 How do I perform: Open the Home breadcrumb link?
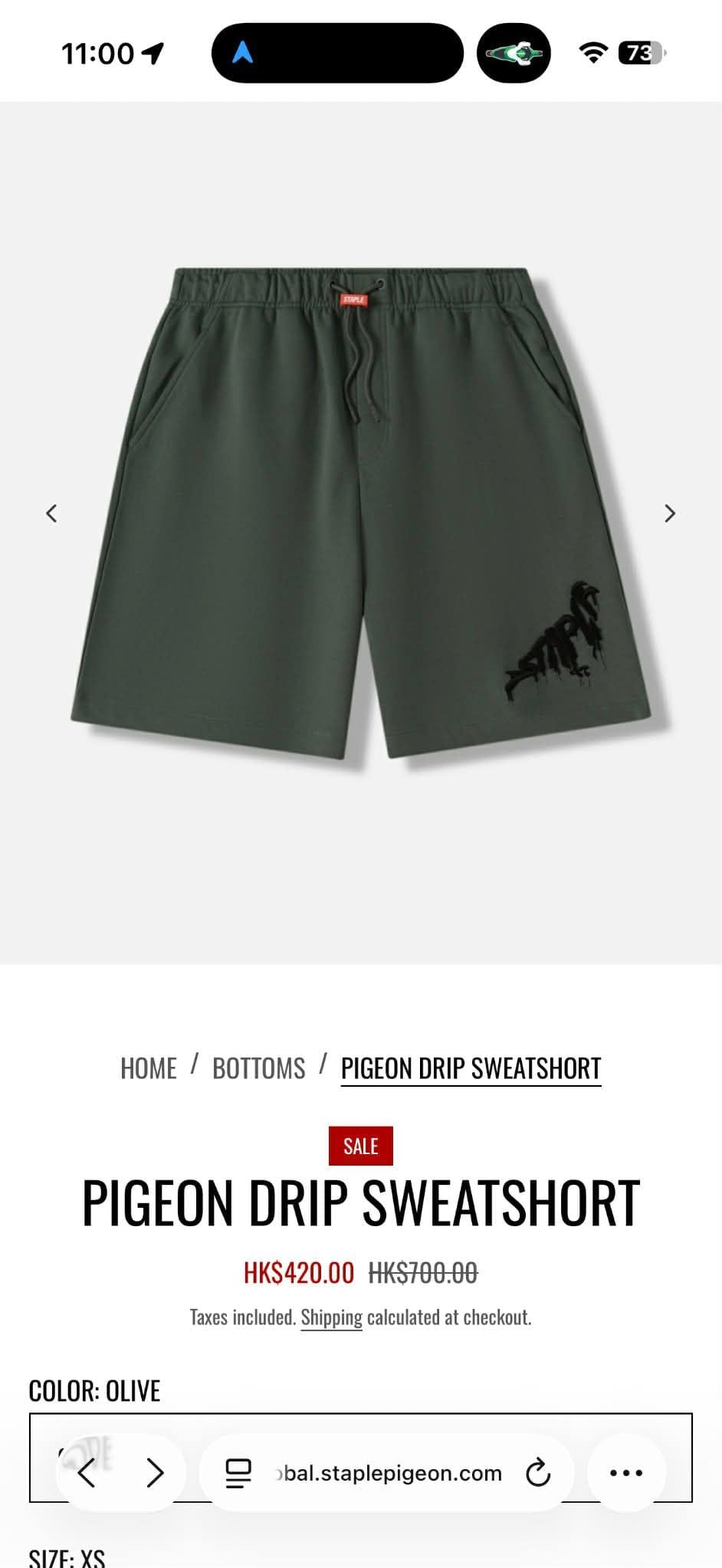click(x=148, y=1068)
